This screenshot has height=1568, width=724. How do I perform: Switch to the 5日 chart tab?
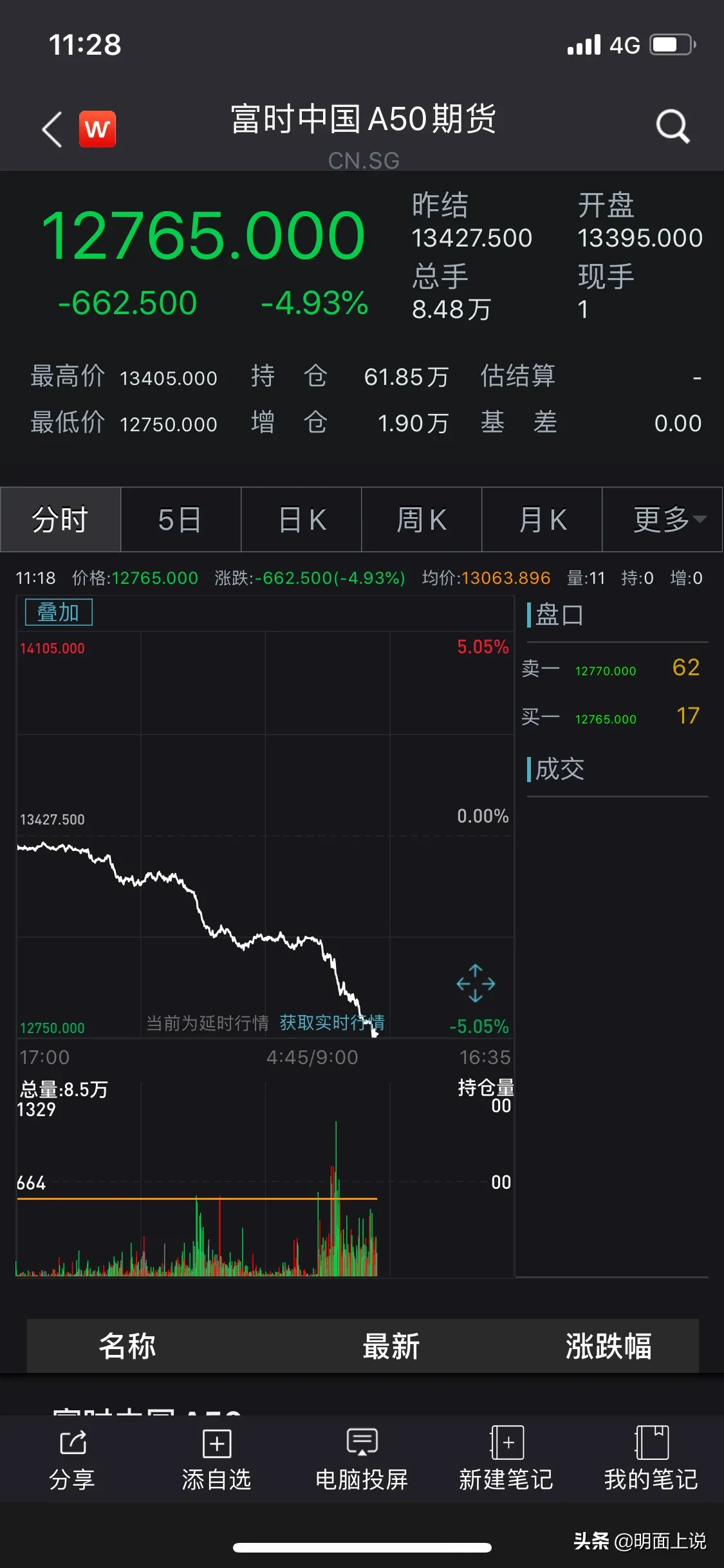(x=181, y=519)
